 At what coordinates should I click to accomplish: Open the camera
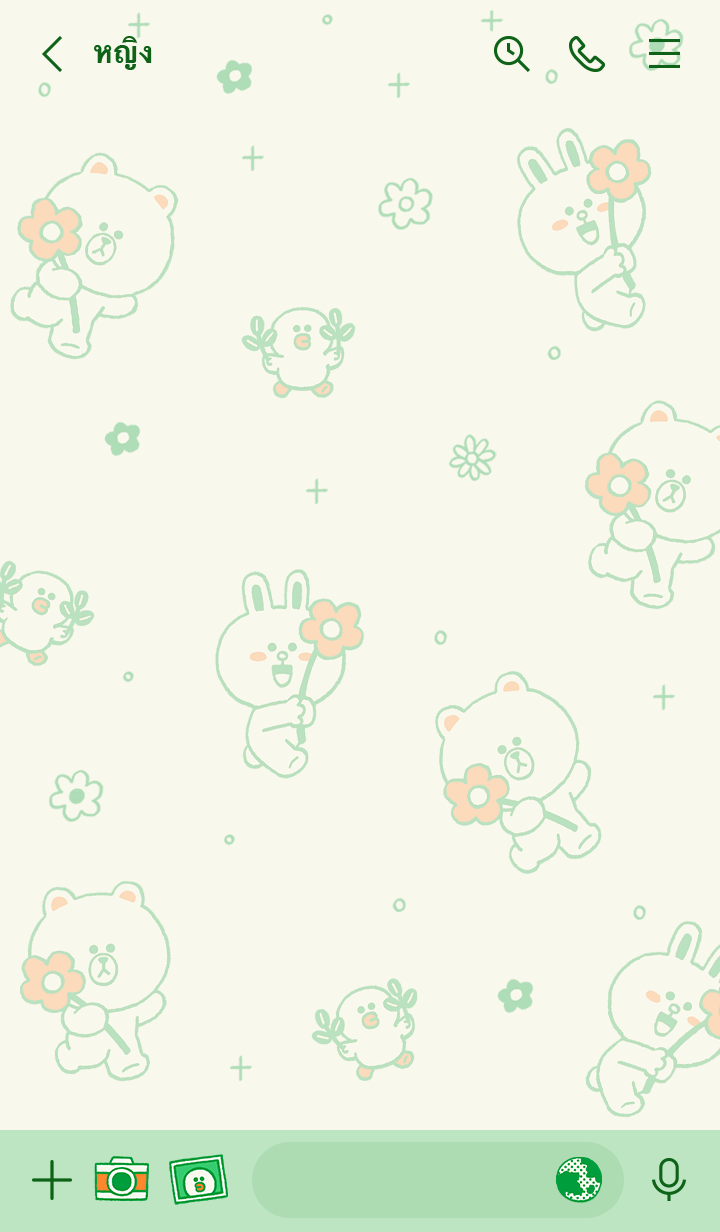[122, 1180]
